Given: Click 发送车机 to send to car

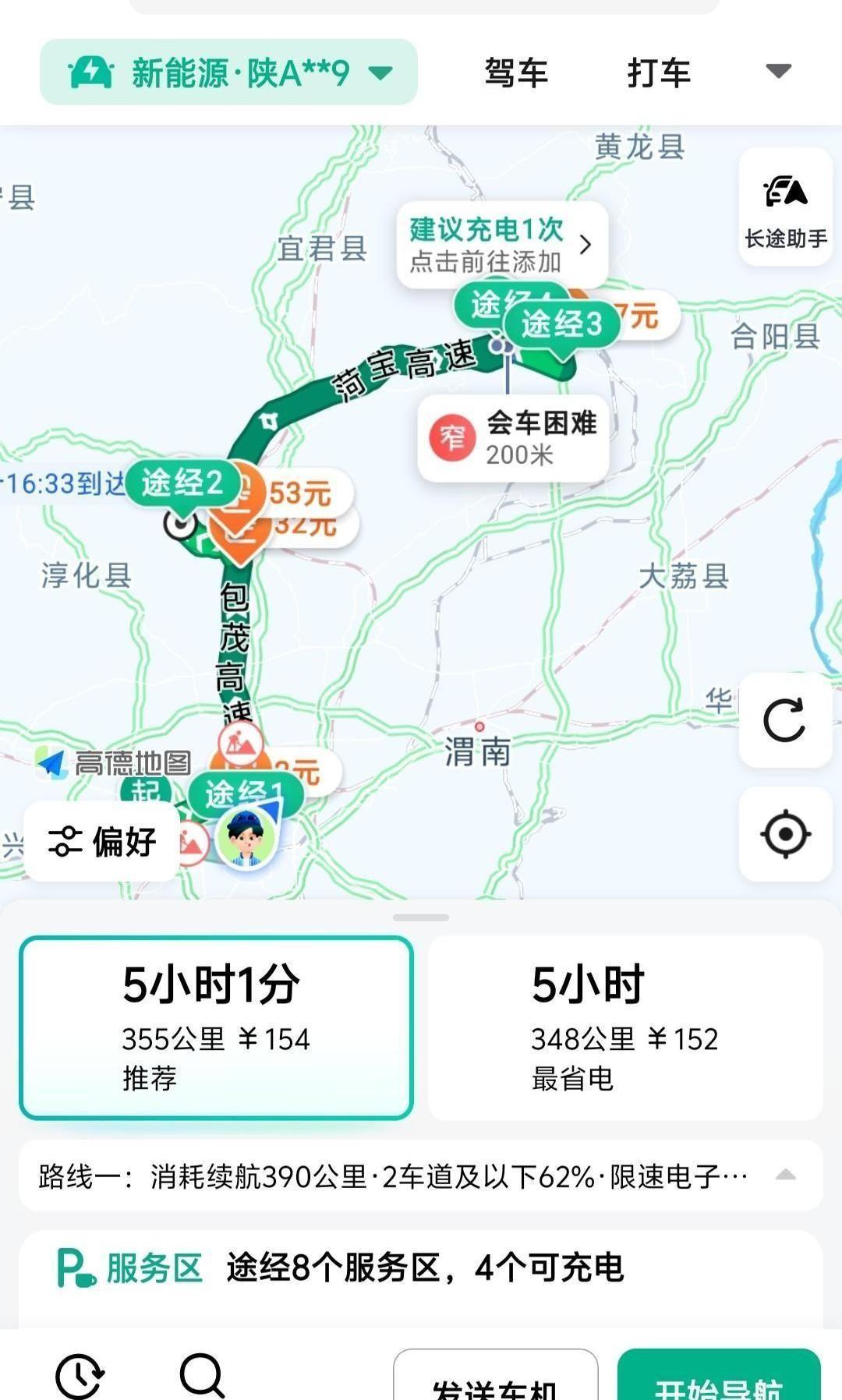Looking at the screenshot, I should pyautogui.click(x=495, y=1383).
